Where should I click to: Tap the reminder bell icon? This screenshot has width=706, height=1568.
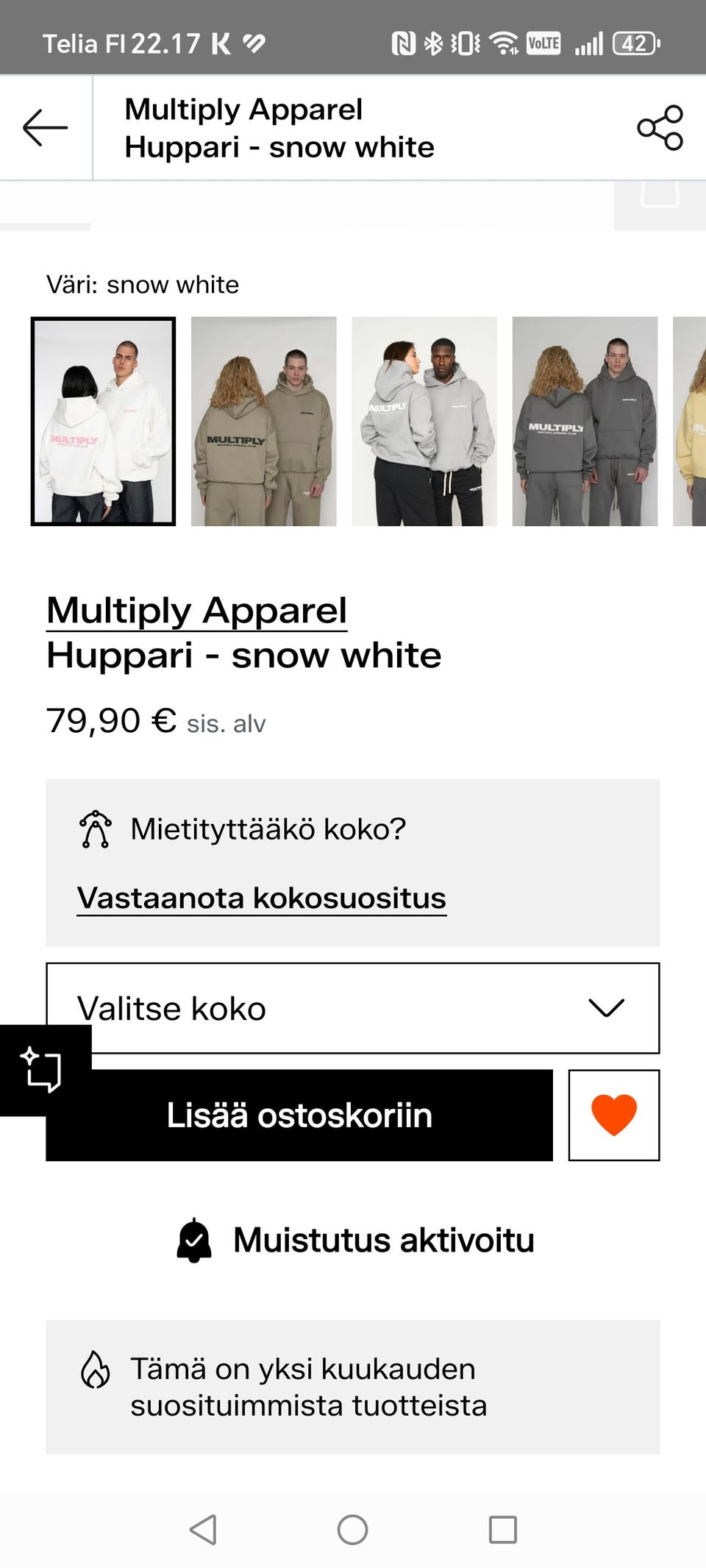point(193,1239)
